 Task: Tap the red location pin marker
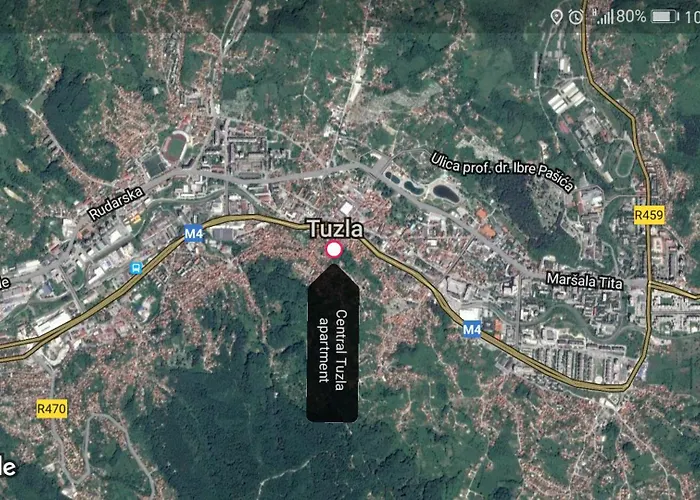(334, 250)
